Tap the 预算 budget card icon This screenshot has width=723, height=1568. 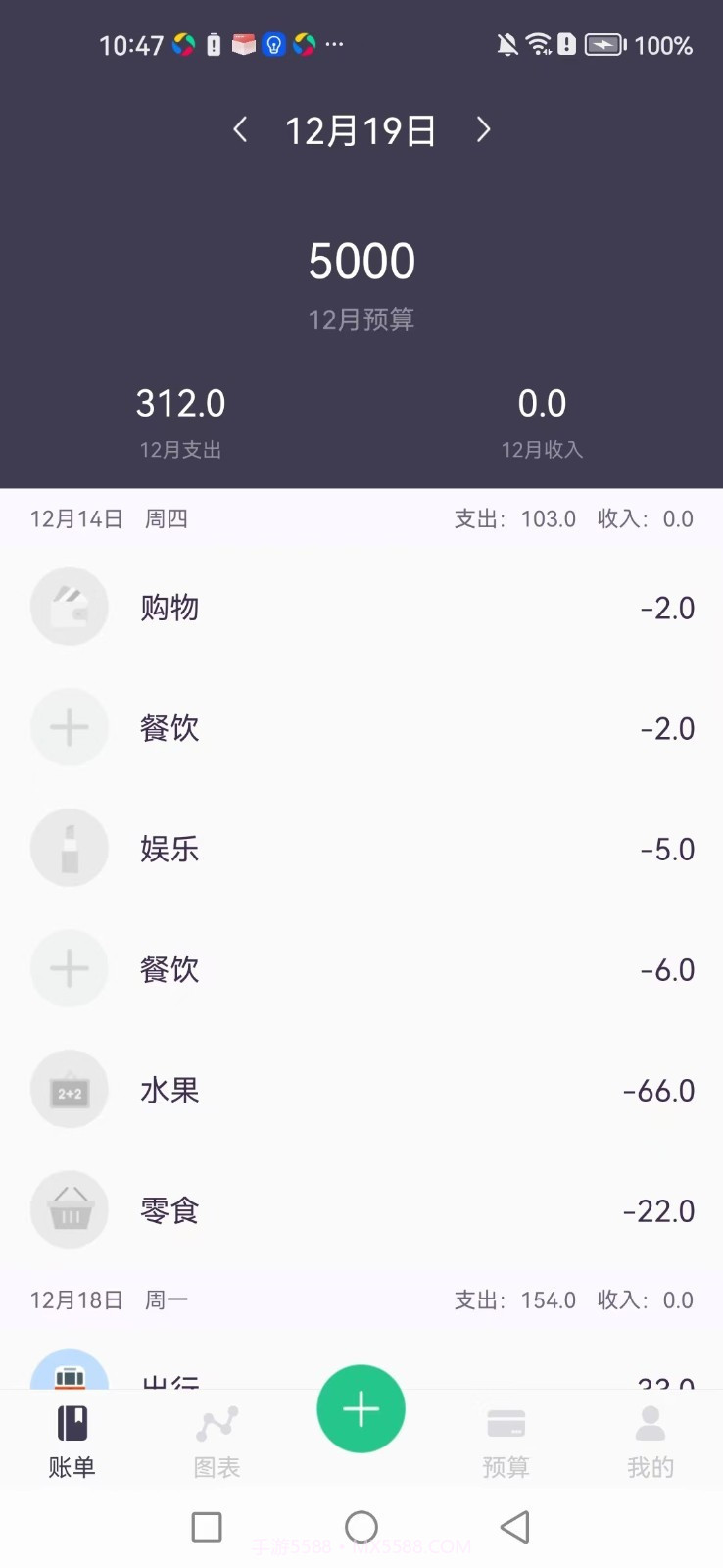click(x=506, y=1421)
